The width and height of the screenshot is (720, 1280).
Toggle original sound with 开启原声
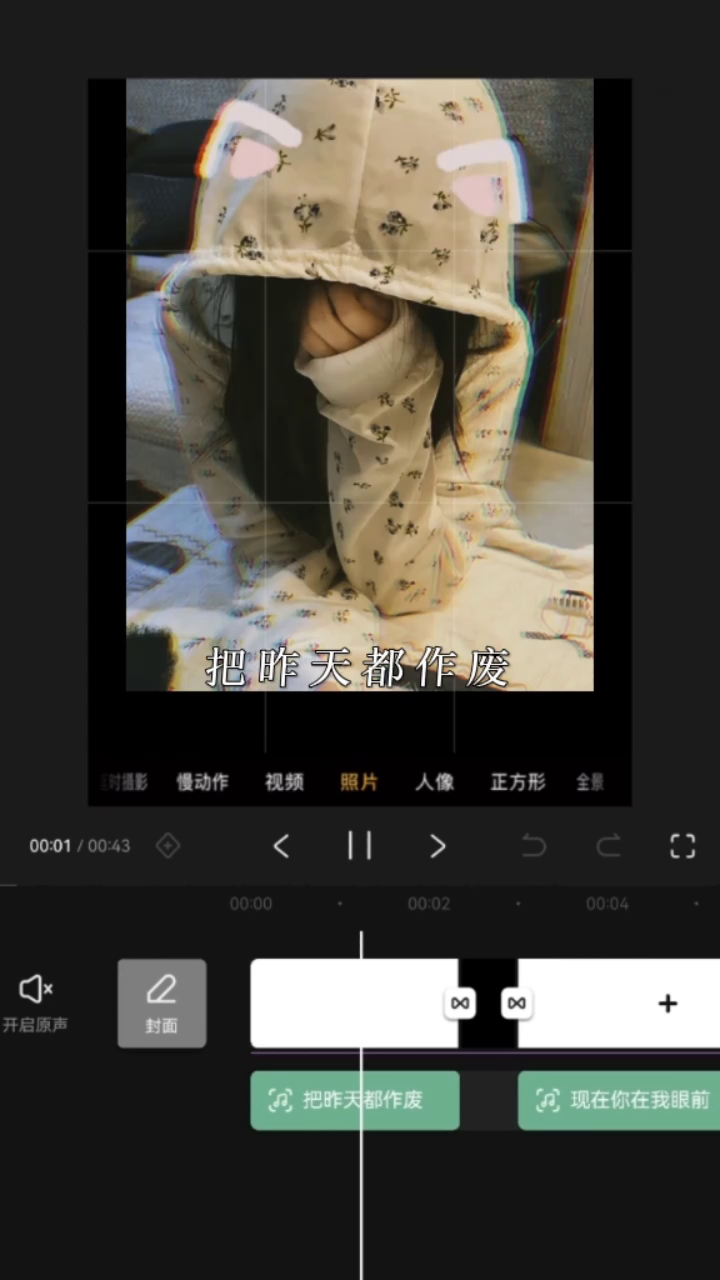coord(35,1003)
